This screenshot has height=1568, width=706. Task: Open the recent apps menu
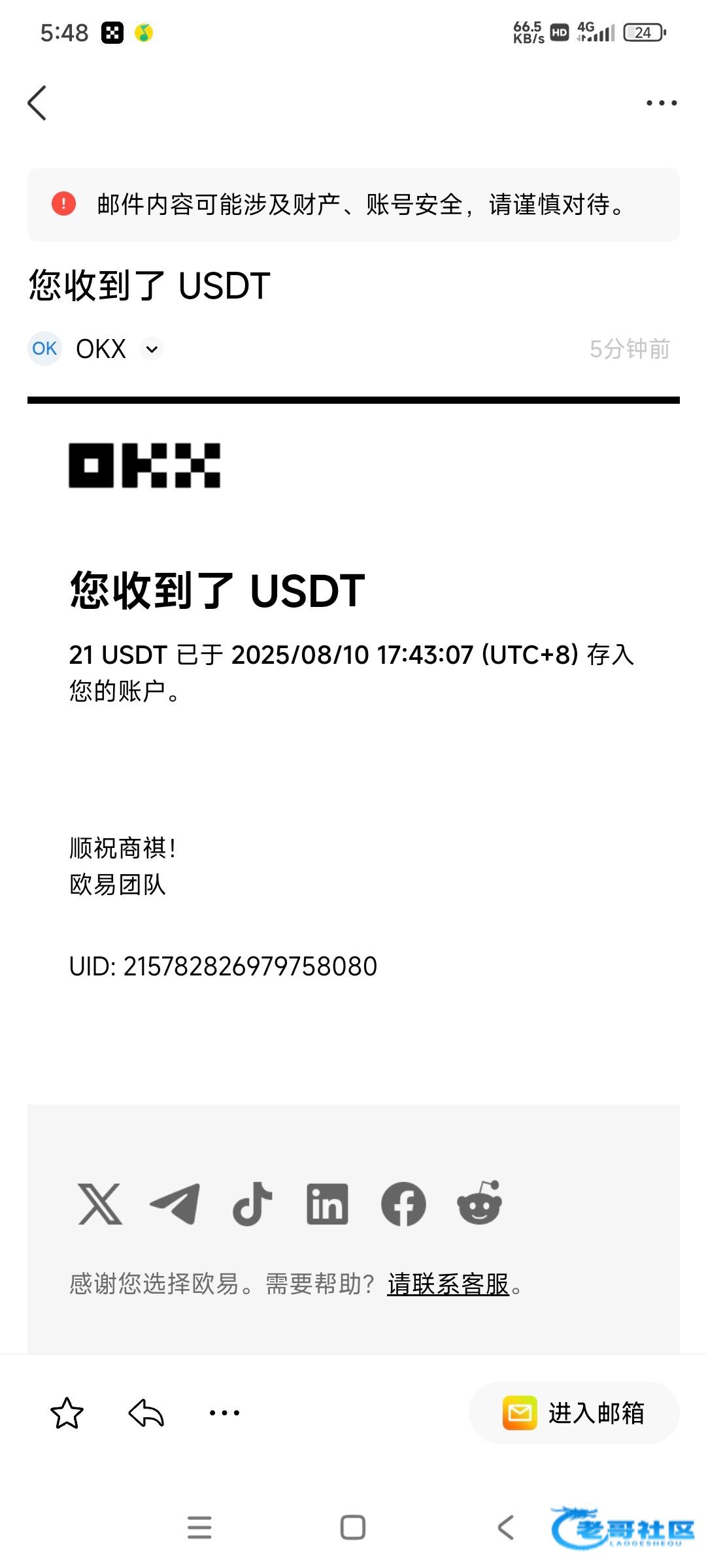tap(199, 1527)
